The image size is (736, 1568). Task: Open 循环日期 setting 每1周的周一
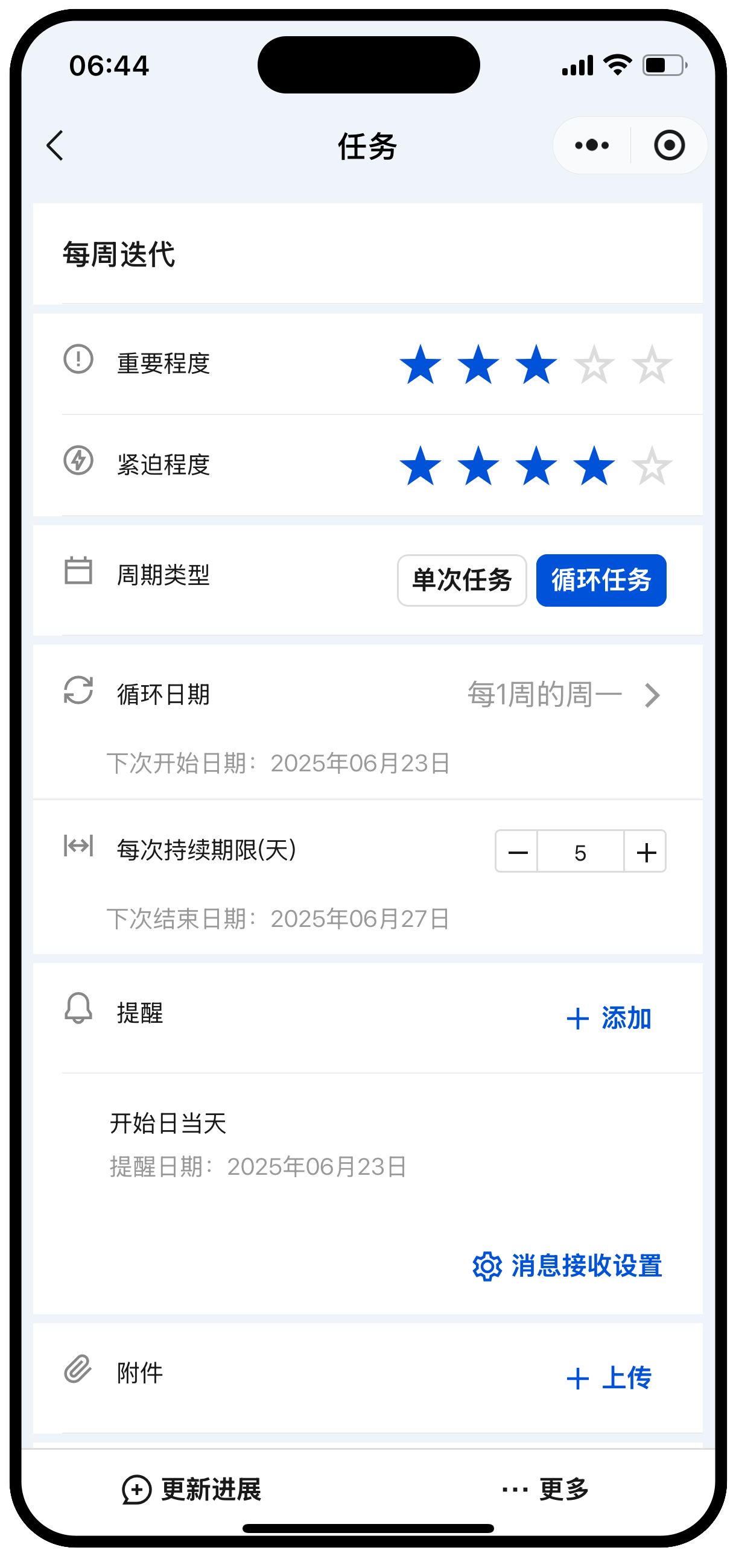coord(563,695)
